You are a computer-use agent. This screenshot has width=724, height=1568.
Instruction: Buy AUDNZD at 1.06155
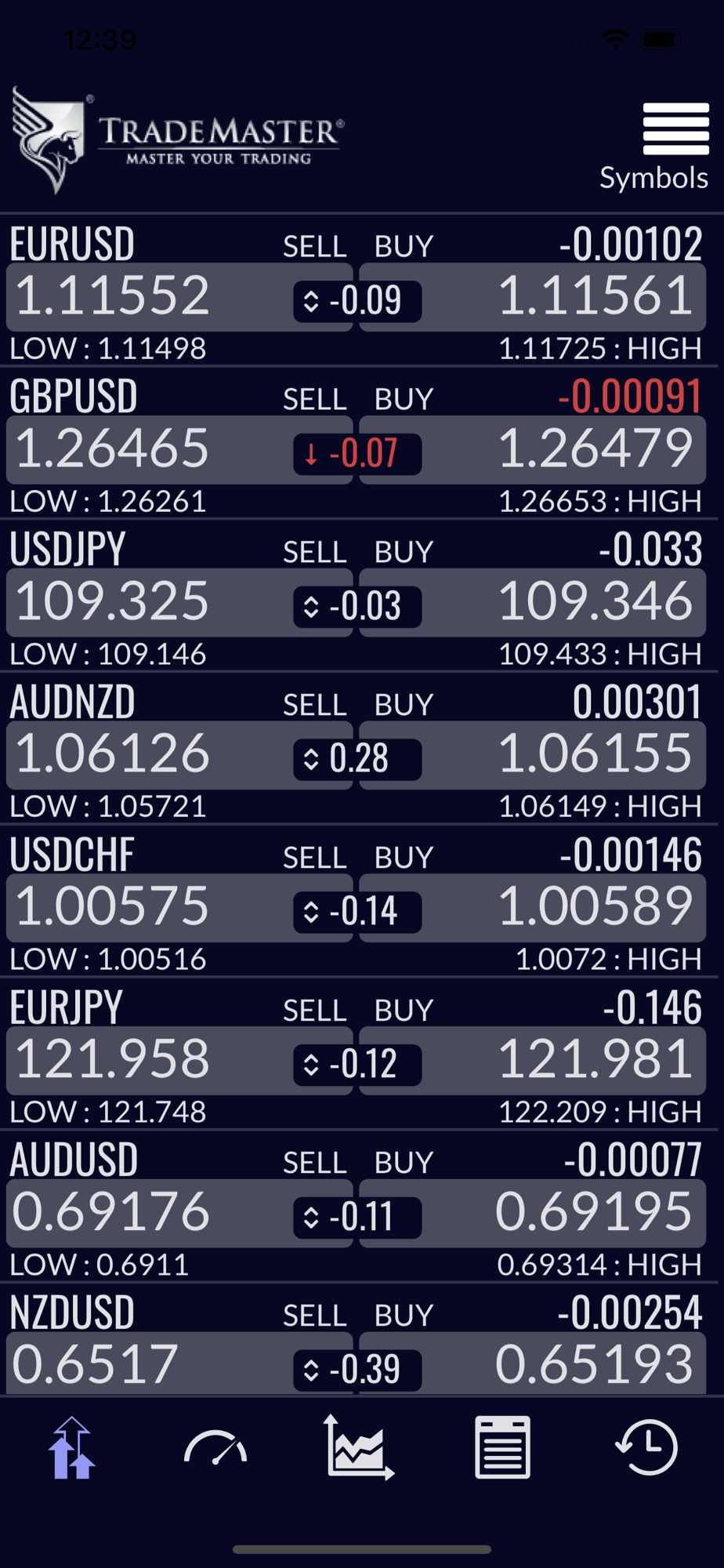[x=533, y=754]
